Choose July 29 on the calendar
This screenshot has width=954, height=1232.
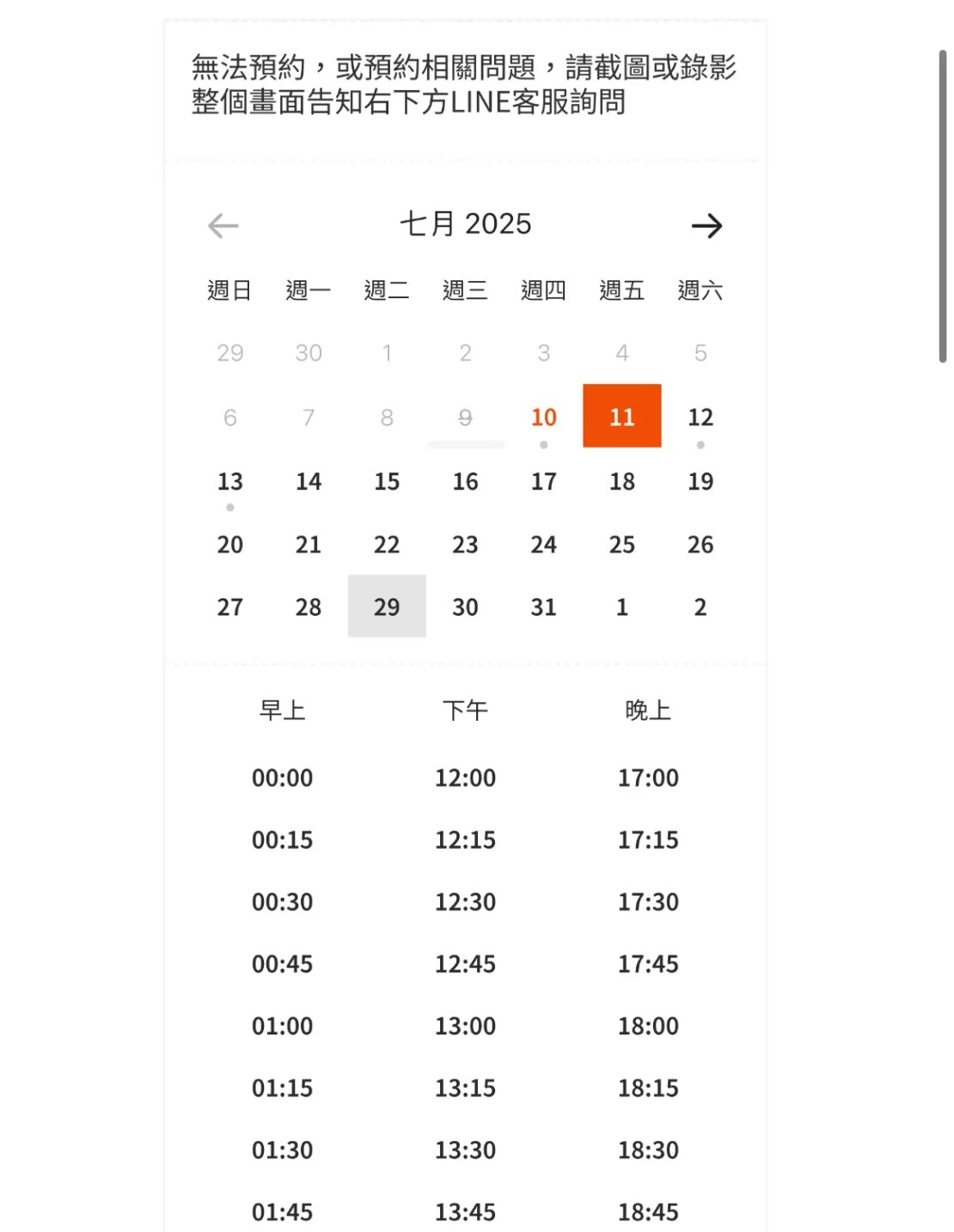point(387,607)
